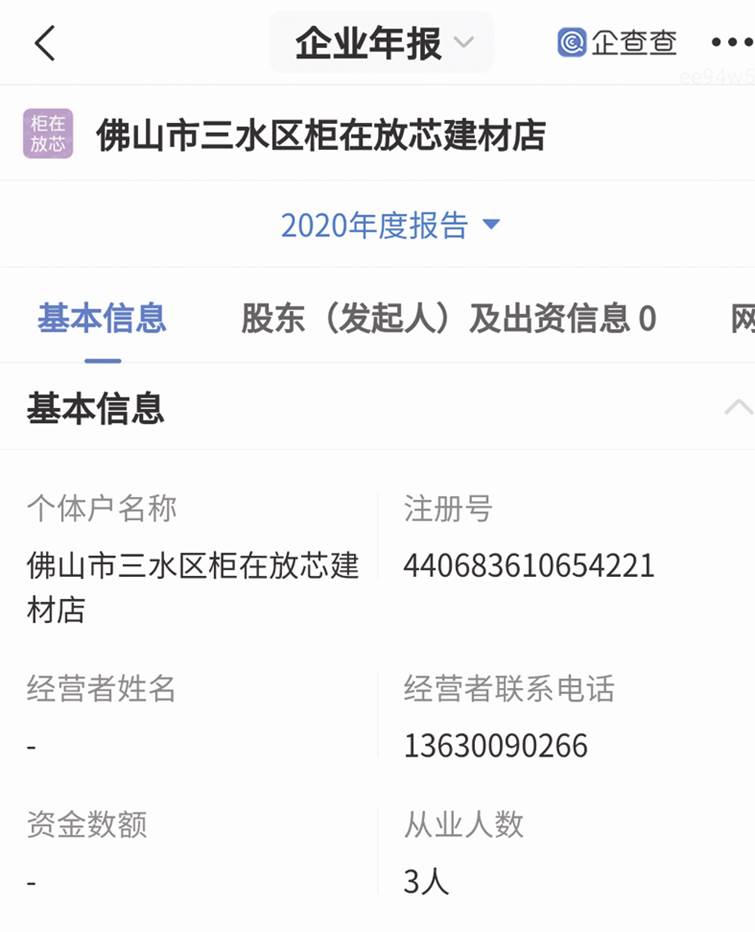Open the three-dot overflow menu
755x932 pixels.
pyautogui.click(x=732, y=43)
